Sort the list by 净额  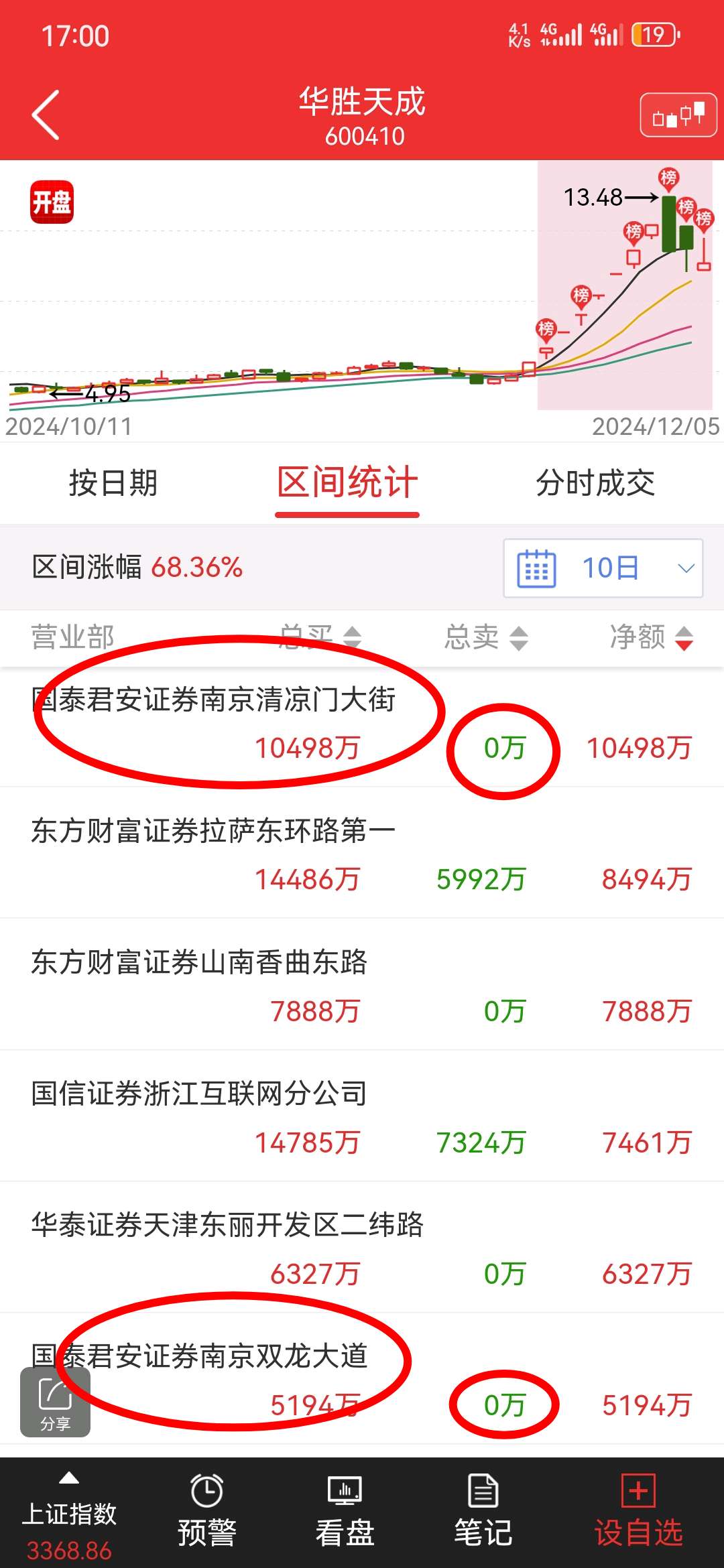coord(651,637)
